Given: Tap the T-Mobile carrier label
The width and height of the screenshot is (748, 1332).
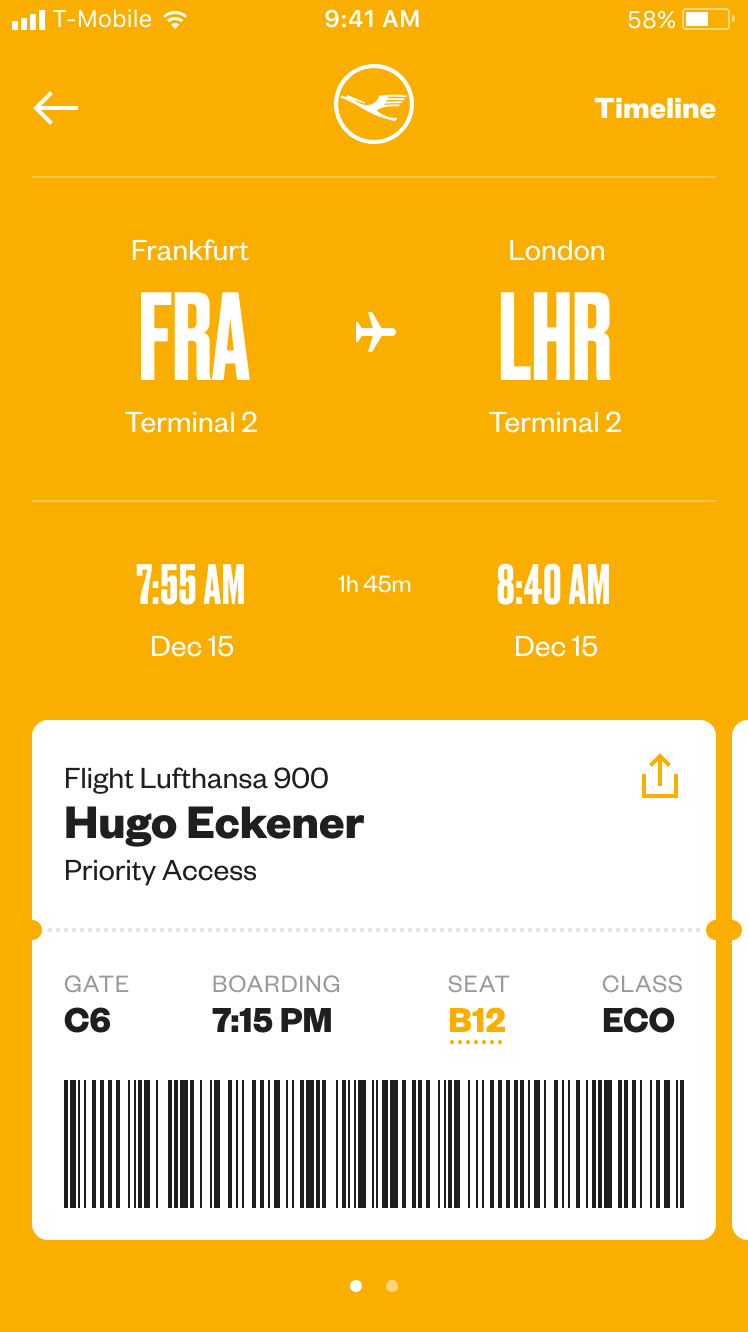Looking at the screenshot, I should click(x=103, y=18).
